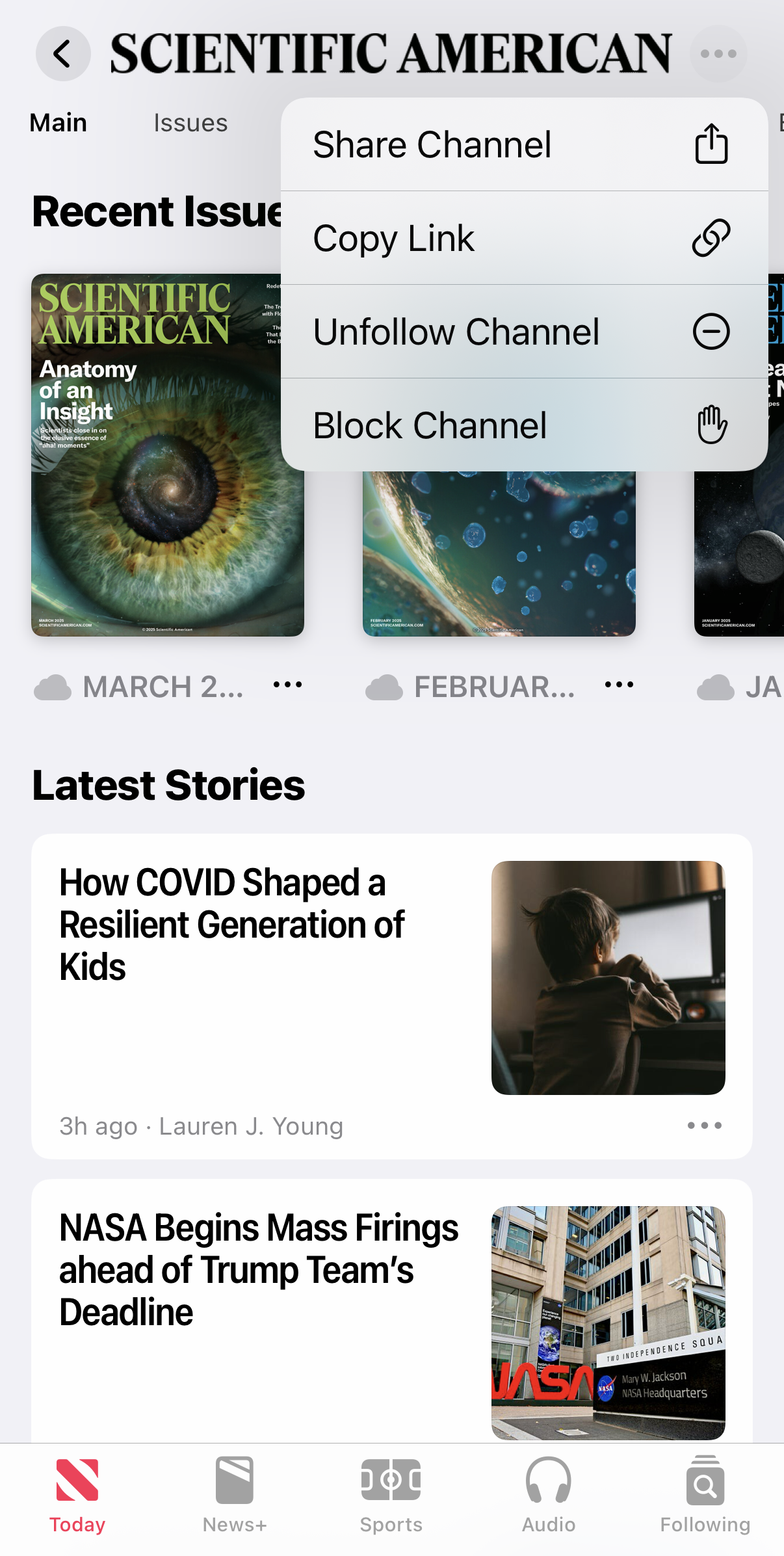The height and width of the screenshot is (1556, 784).
Task: Select the Main tab
Action: pyautogui.click(x=59, y=123)
